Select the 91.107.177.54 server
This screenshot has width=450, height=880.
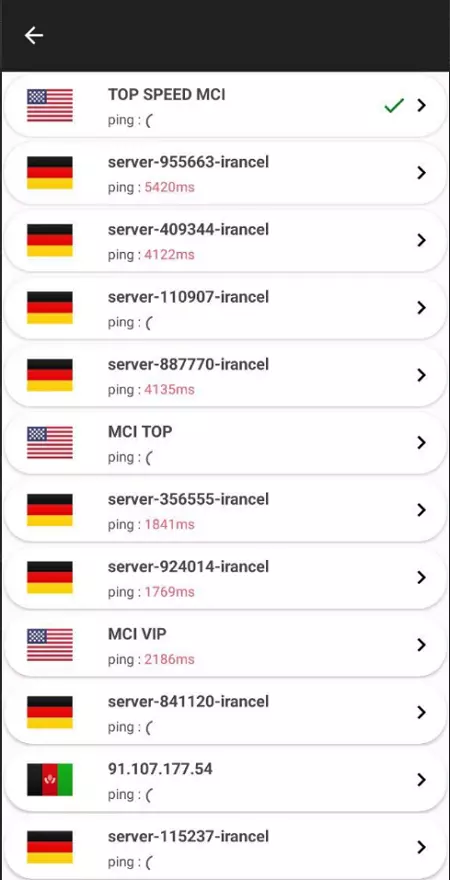224,780
